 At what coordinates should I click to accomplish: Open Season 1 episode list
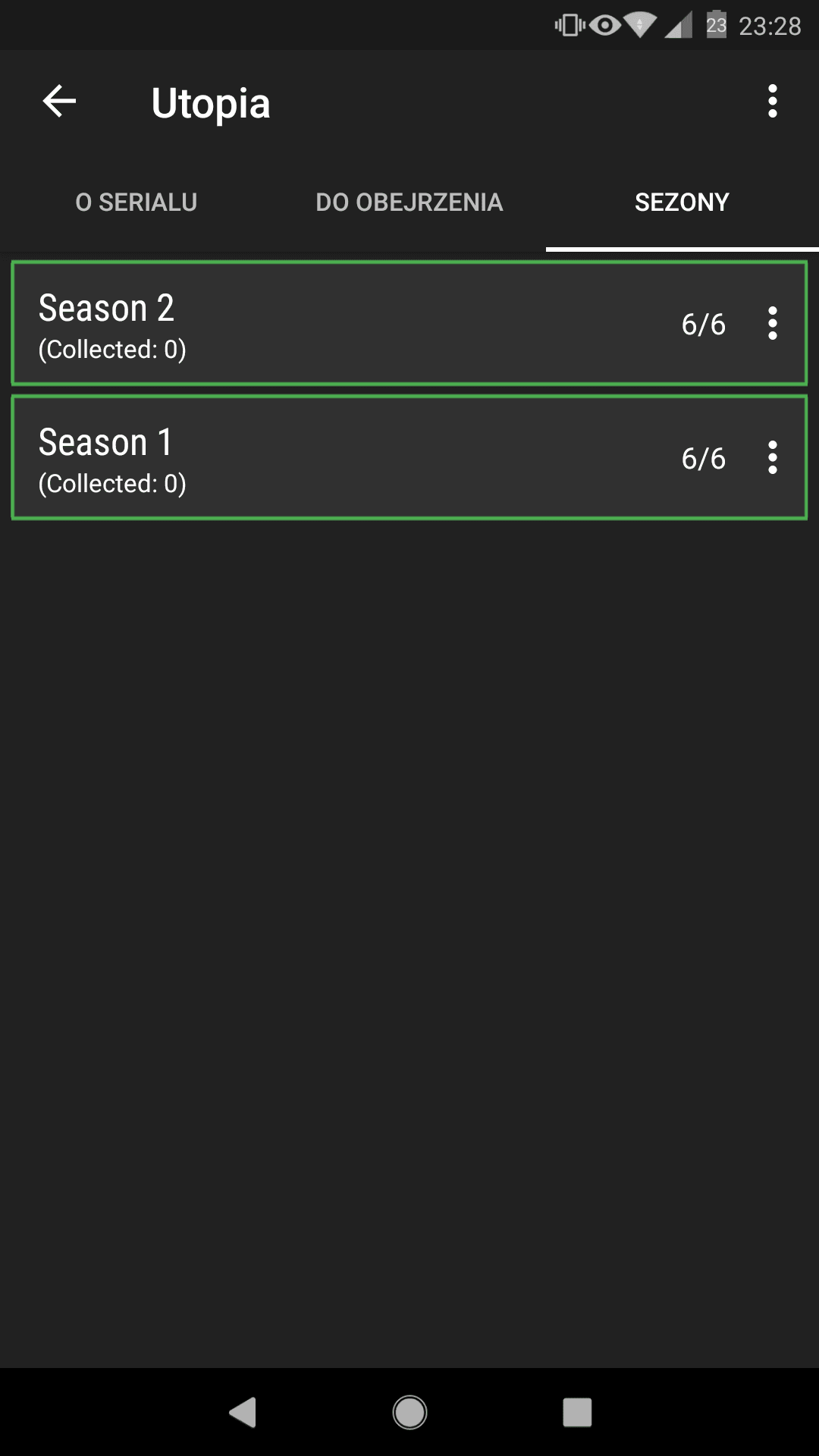[409, 457]
